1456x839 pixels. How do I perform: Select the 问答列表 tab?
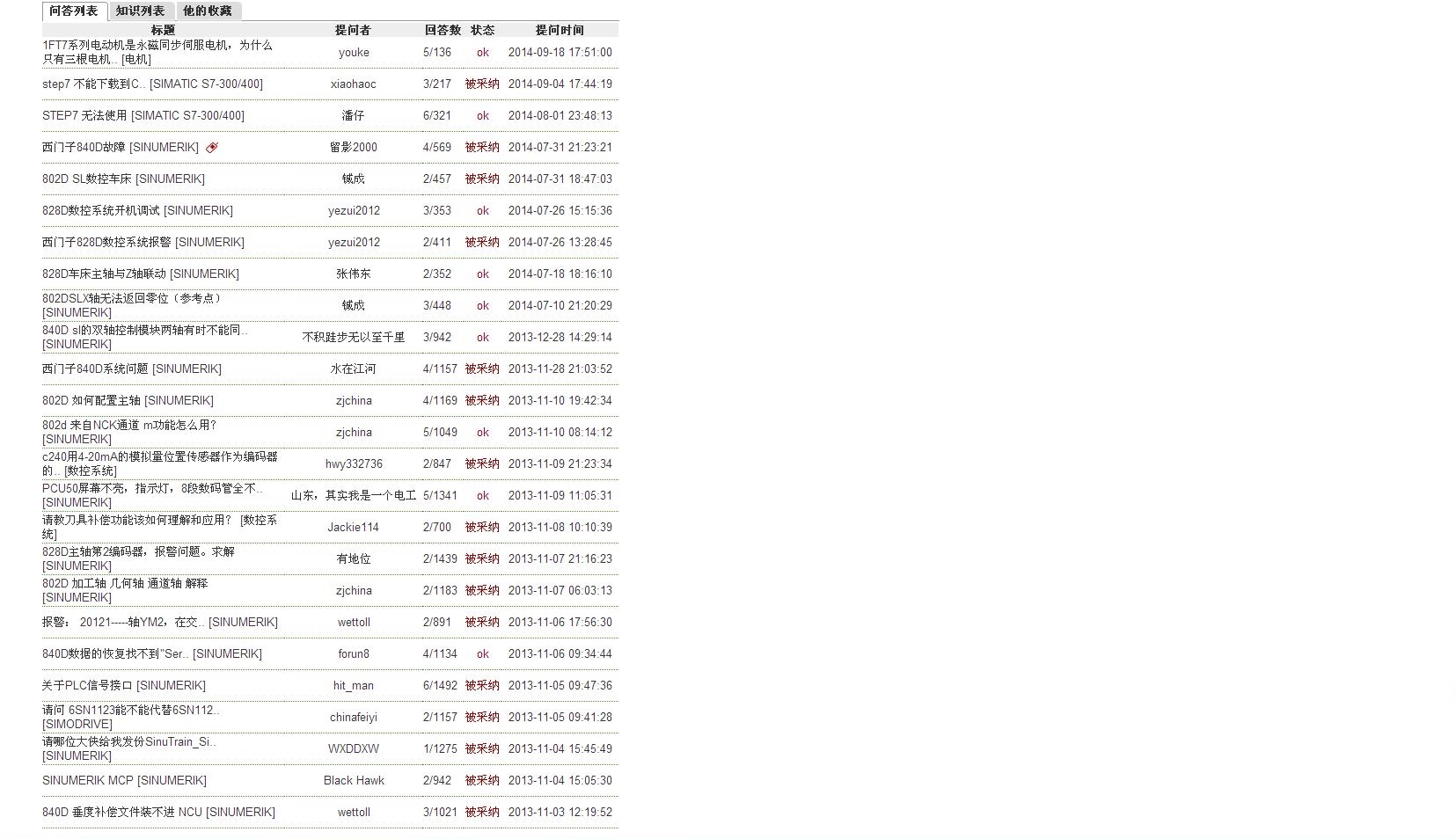(74, 11)
